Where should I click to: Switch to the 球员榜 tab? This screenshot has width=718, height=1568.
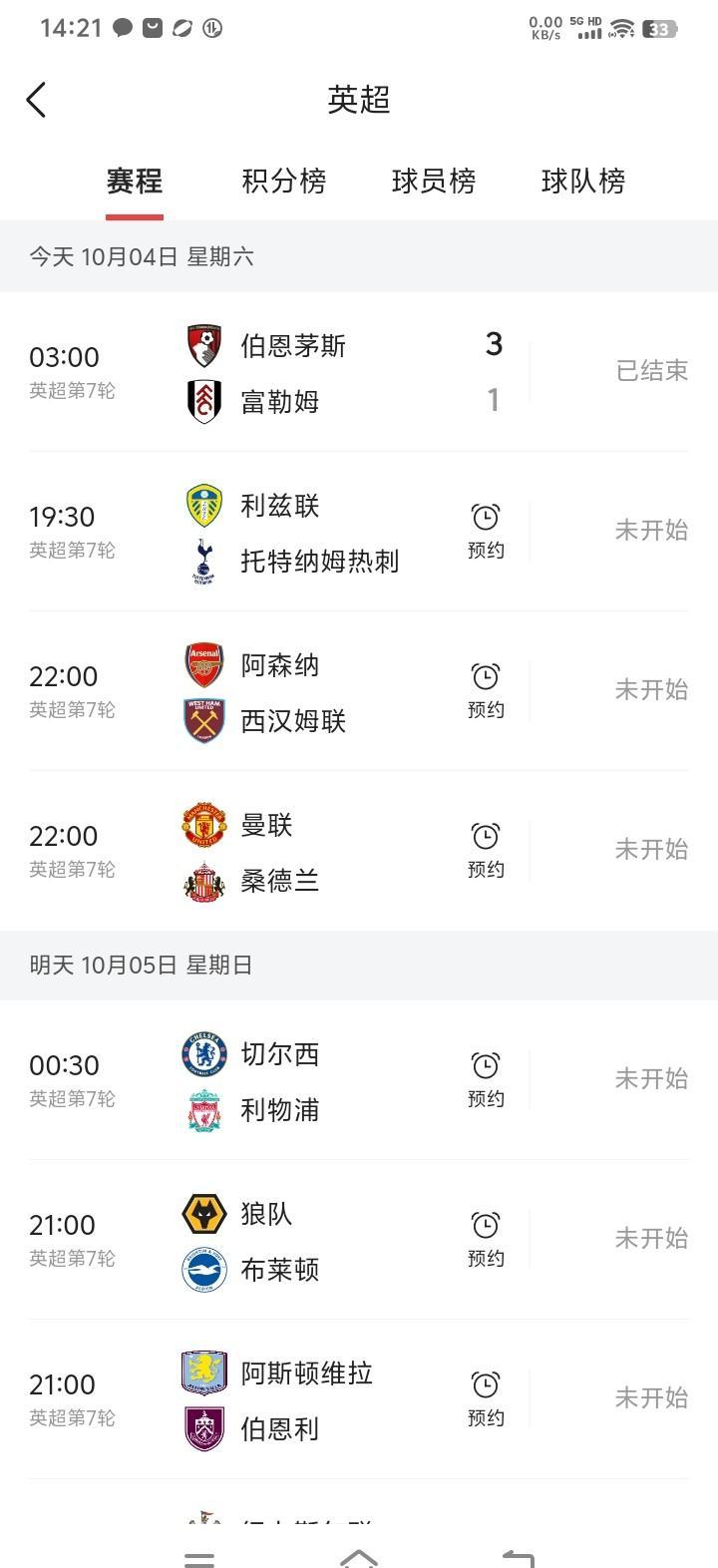pyautogui.click(x=433, y=182)
